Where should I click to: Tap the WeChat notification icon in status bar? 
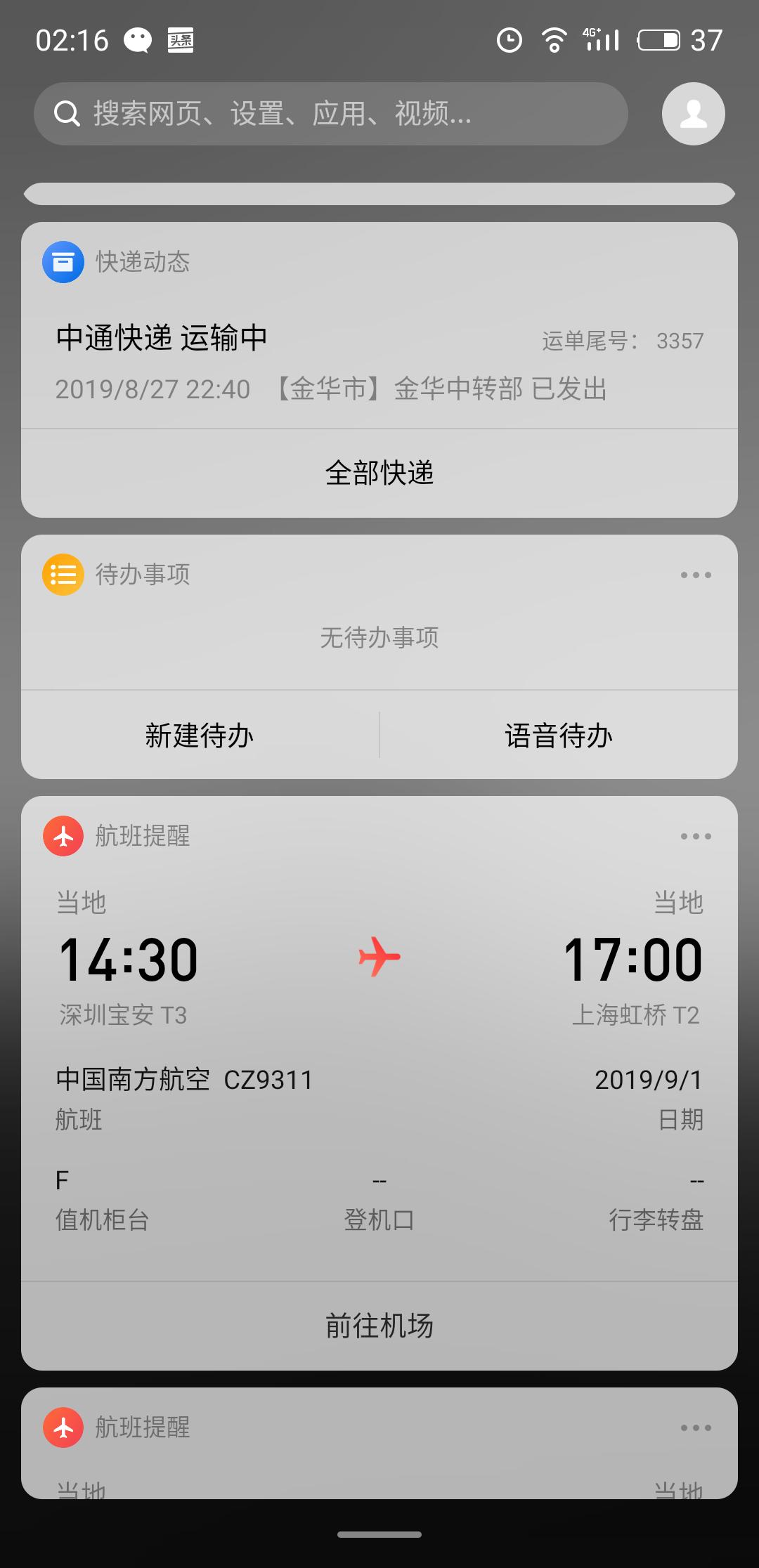click(138, 41)
